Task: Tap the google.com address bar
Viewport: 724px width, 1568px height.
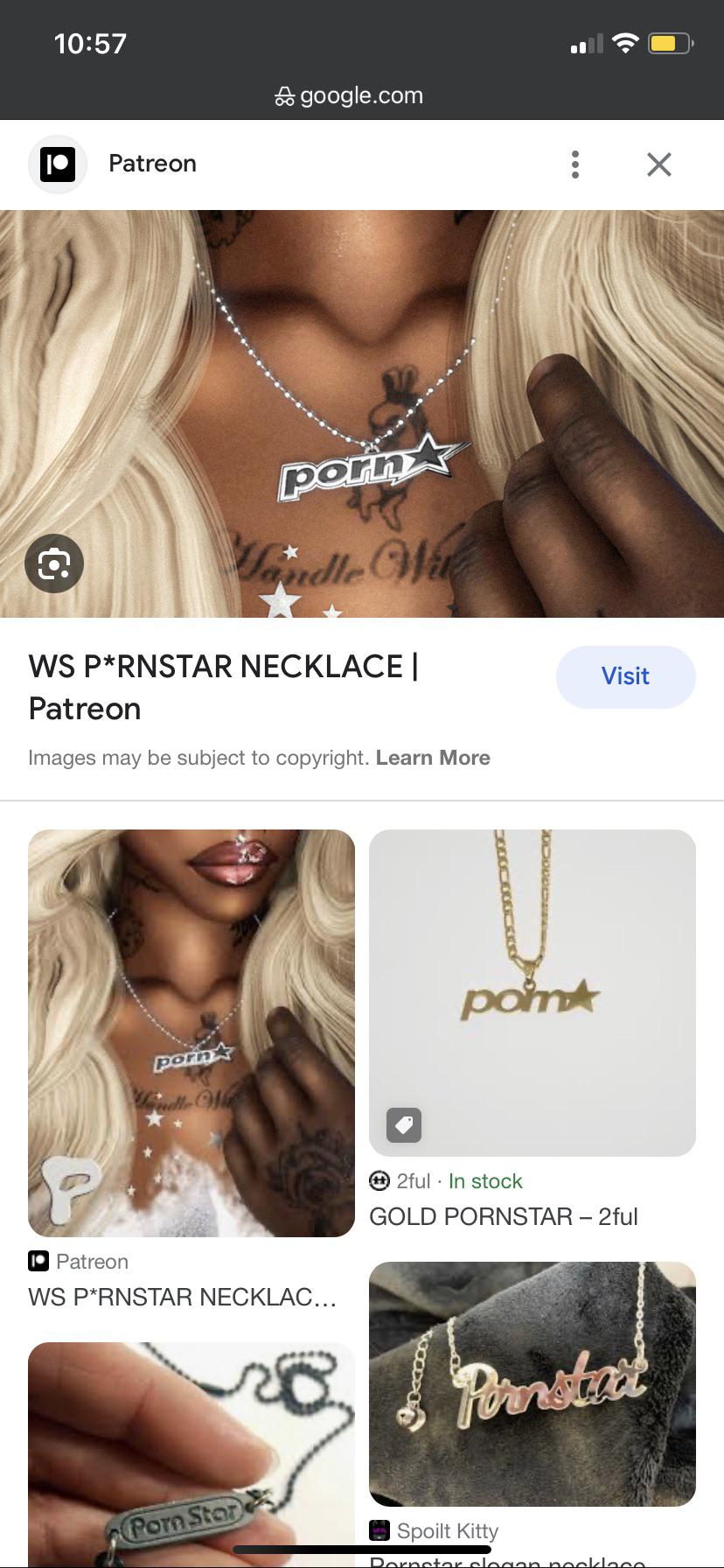Action: click(x=350, y=95)
